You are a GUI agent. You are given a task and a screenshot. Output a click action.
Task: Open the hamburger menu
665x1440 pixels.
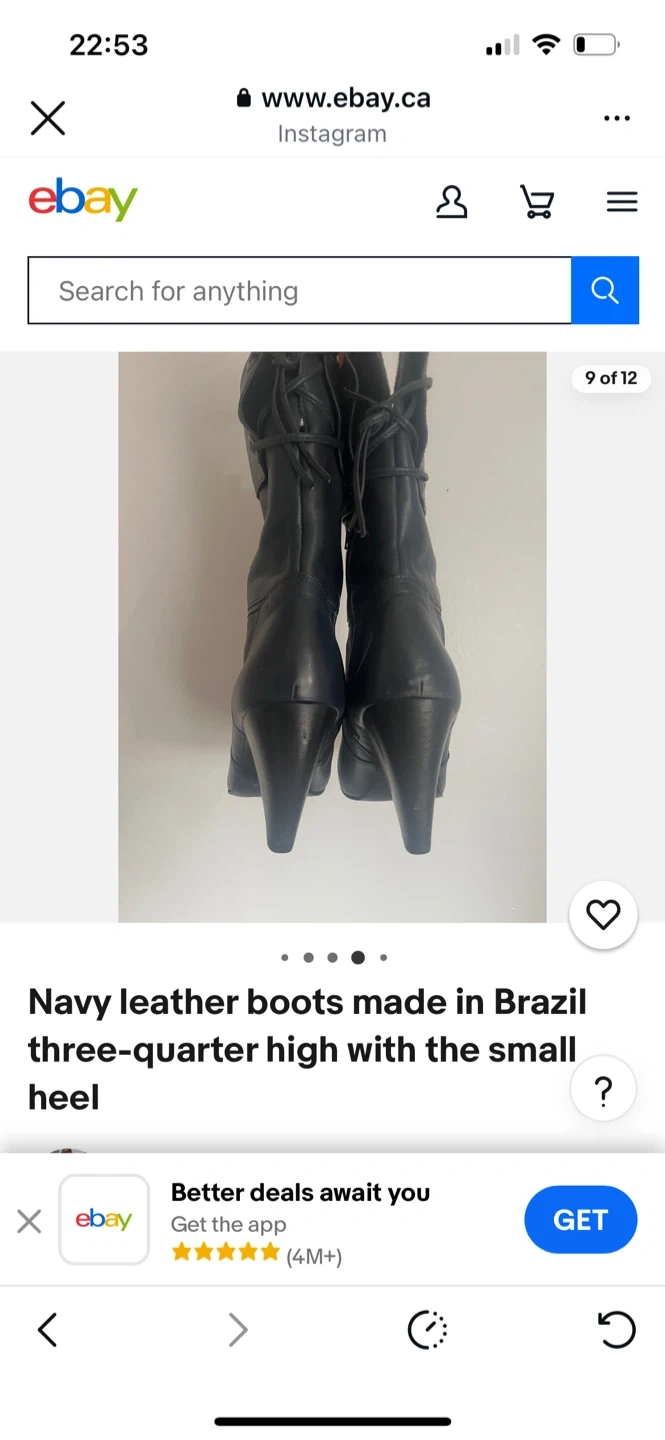(x=622, y=203)
